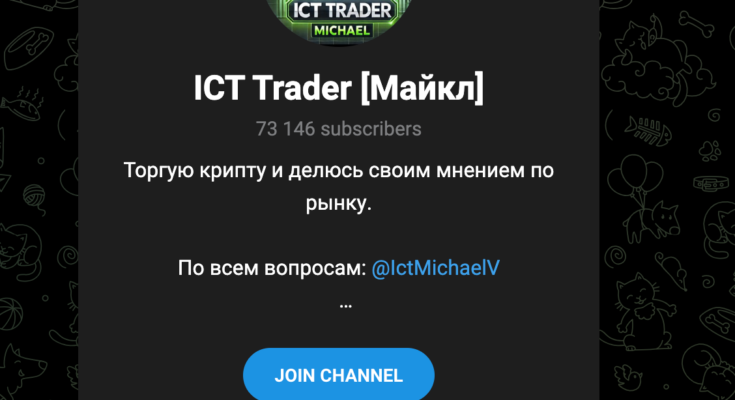Image resolution: width=735 pixels, height=400 pixels.
Task: Join the ICT Trader channel
Action: pyautogui.click(x=339, y=376)
